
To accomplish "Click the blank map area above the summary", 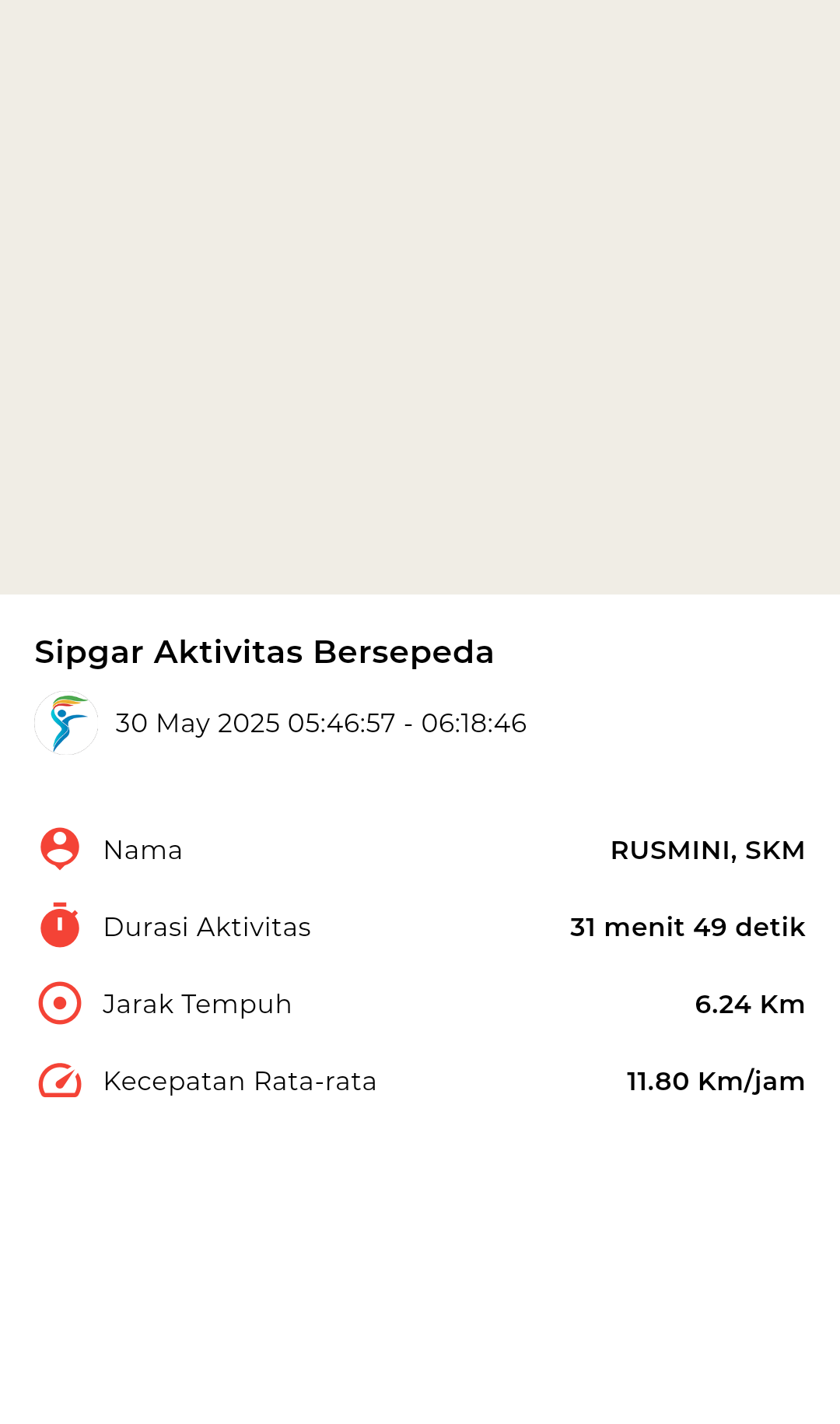I will pyautogui.click(x=420, y=296).
